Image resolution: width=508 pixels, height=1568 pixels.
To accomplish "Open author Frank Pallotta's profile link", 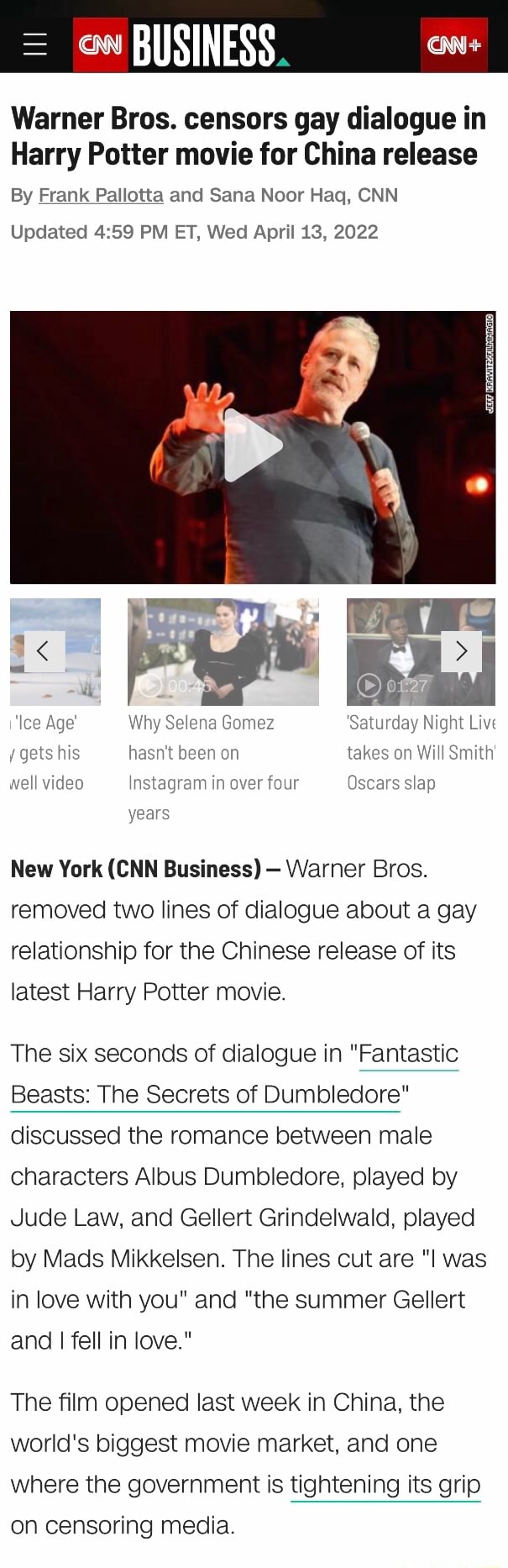I will coord(101,195).
